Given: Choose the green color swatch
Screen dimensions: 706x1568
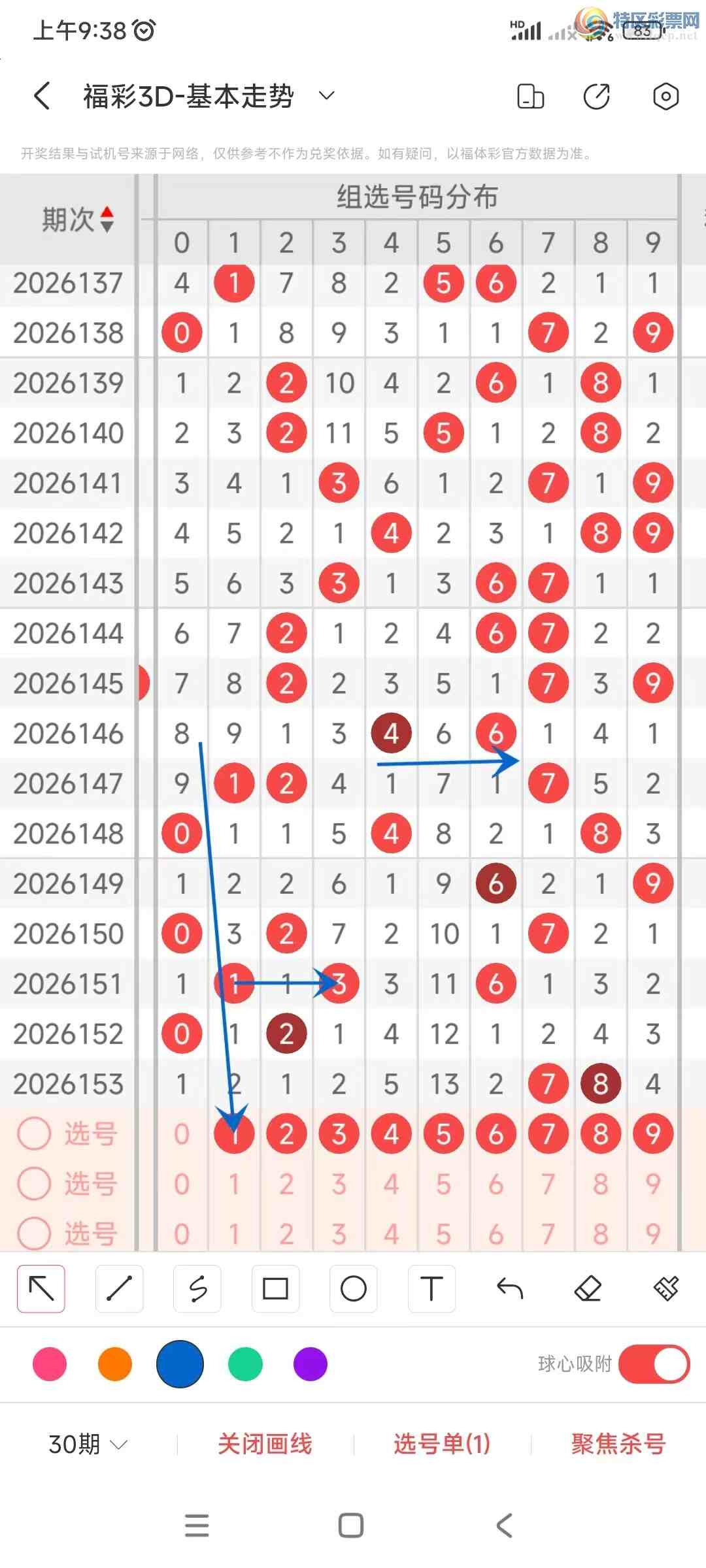Looking at the screenshot, I should click(x=245, y=1364).
